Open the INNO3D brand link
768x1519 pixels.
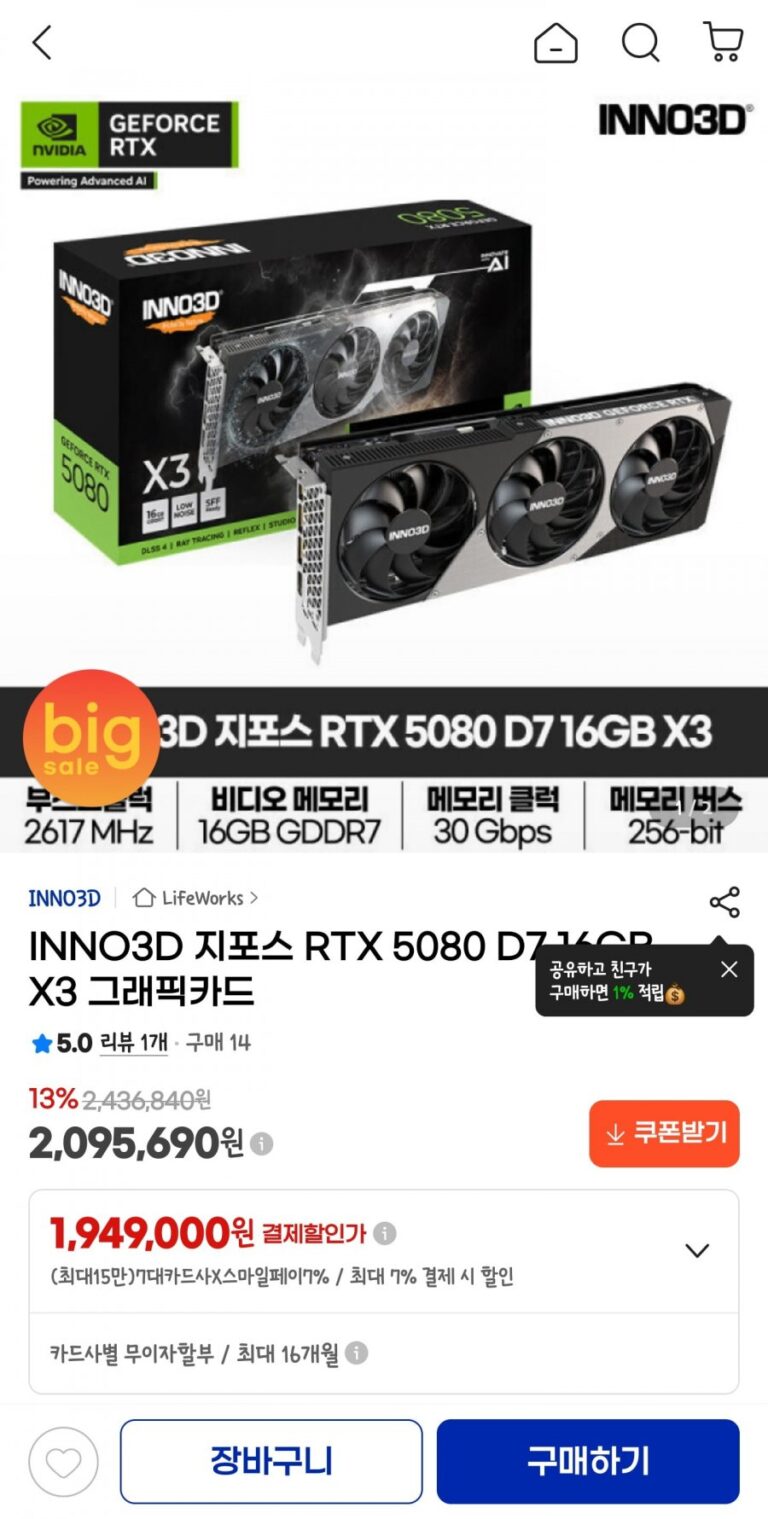point(64,898)
